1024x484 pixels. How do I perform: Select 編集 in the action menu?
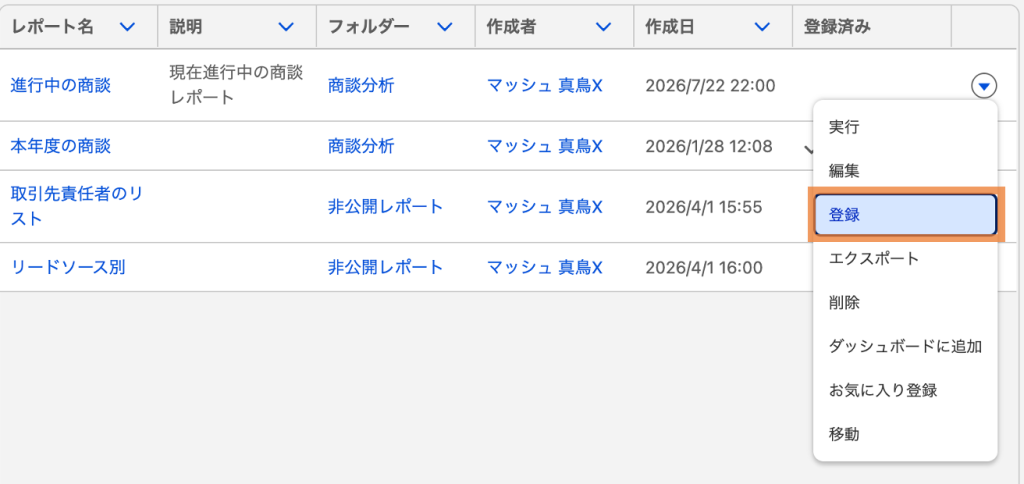click(905, 171)
